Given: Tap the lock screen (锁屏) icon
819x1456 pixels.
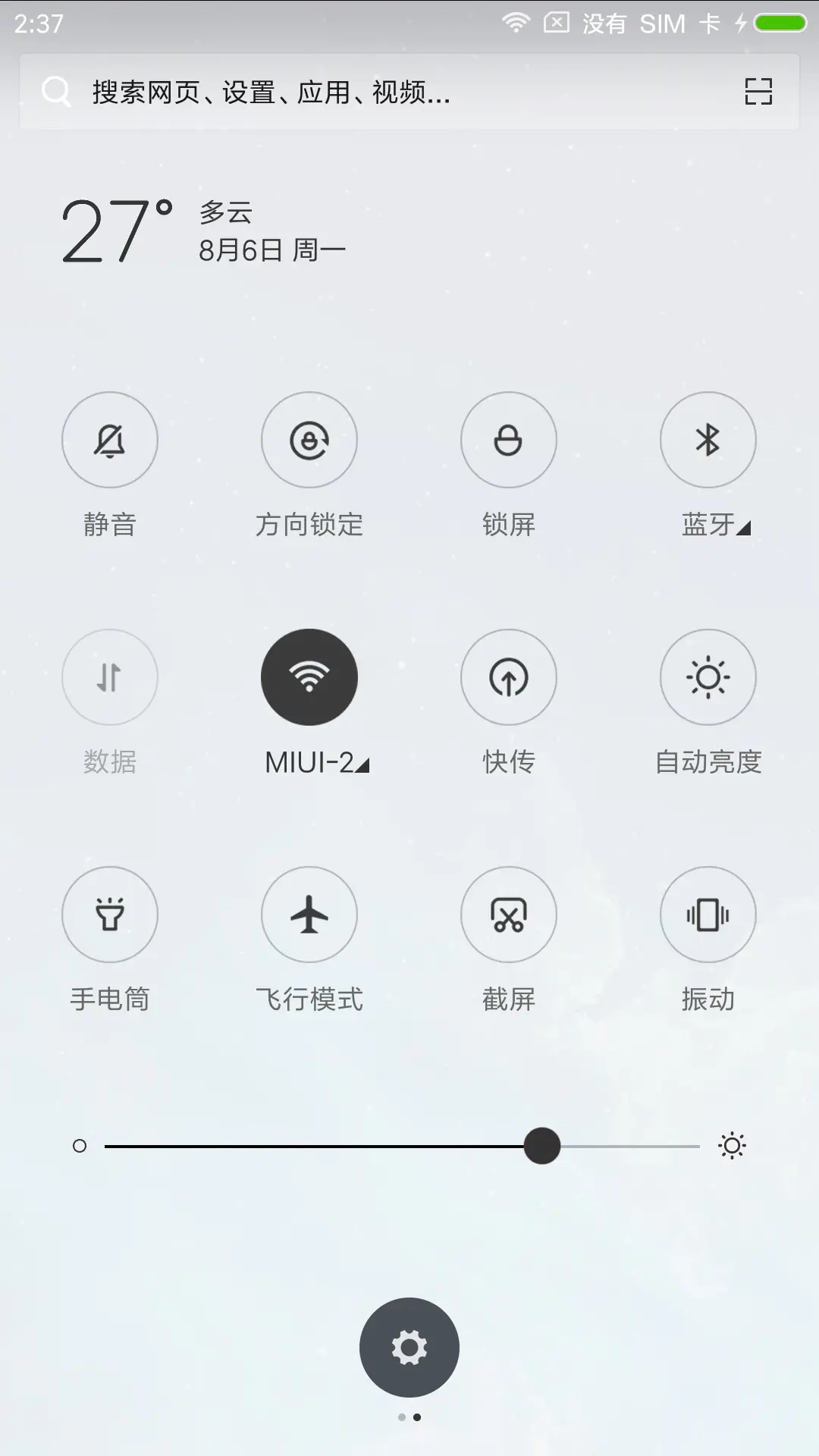Looking at the screenshot, I should click(509, 440).
